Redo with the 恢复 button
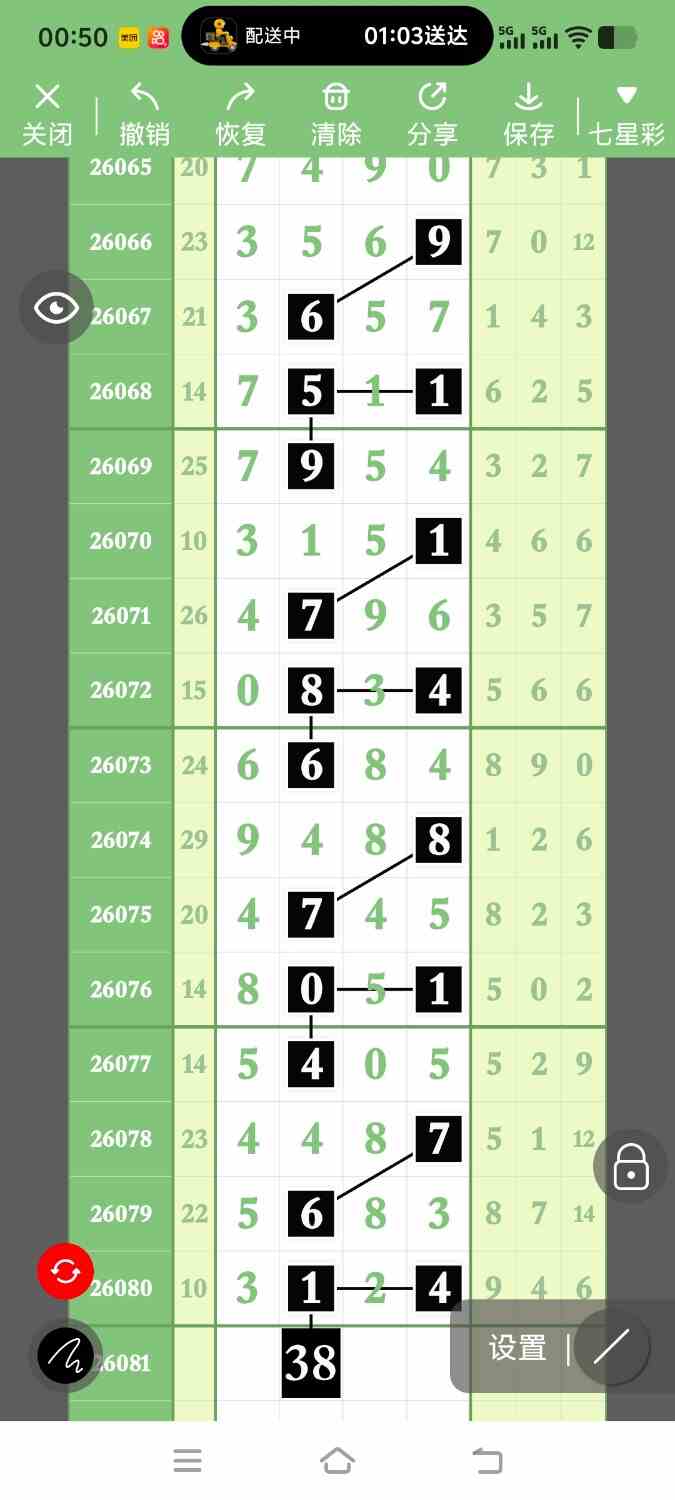675x1500 pixels. tap(241, 115)
